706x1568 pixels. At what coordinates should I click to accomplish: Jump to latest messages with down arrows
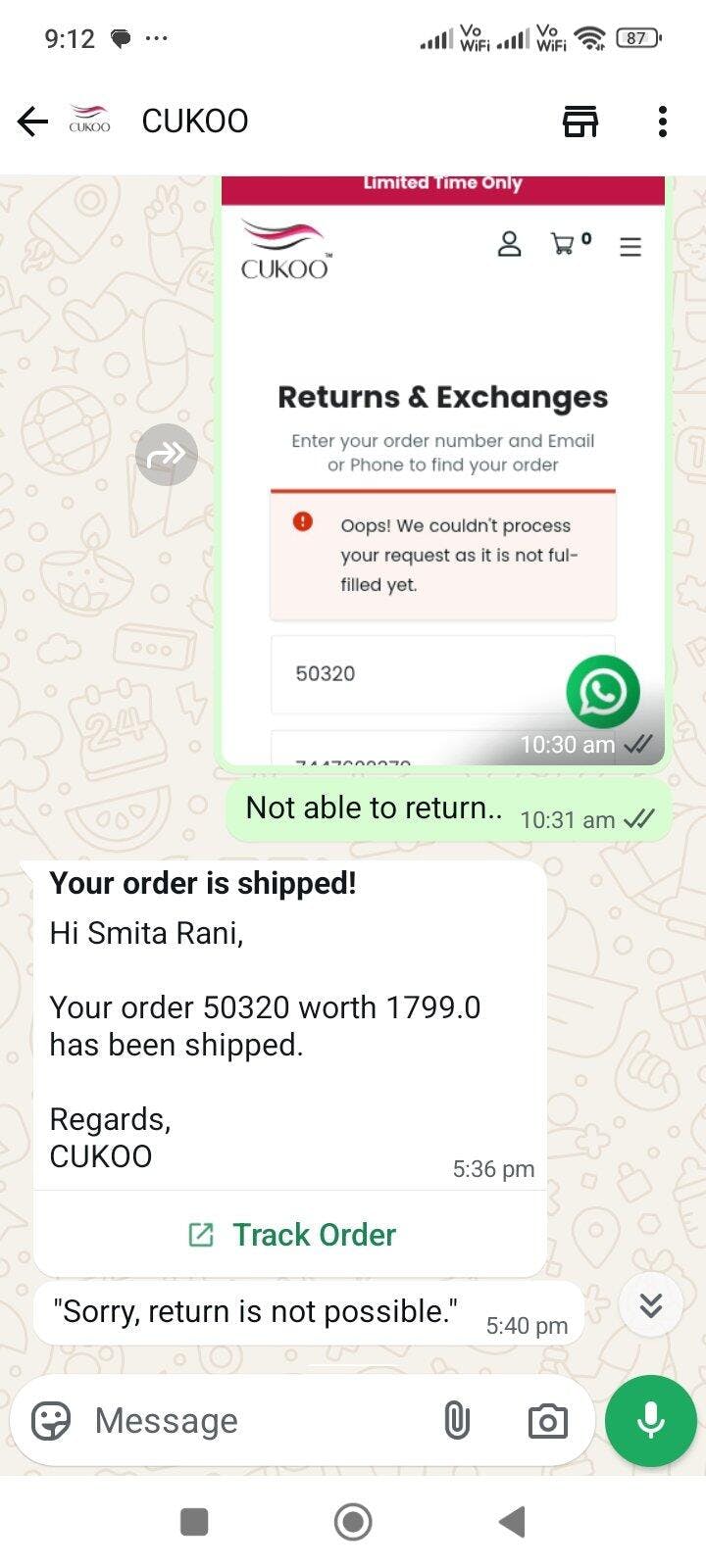coord(651,1304)
